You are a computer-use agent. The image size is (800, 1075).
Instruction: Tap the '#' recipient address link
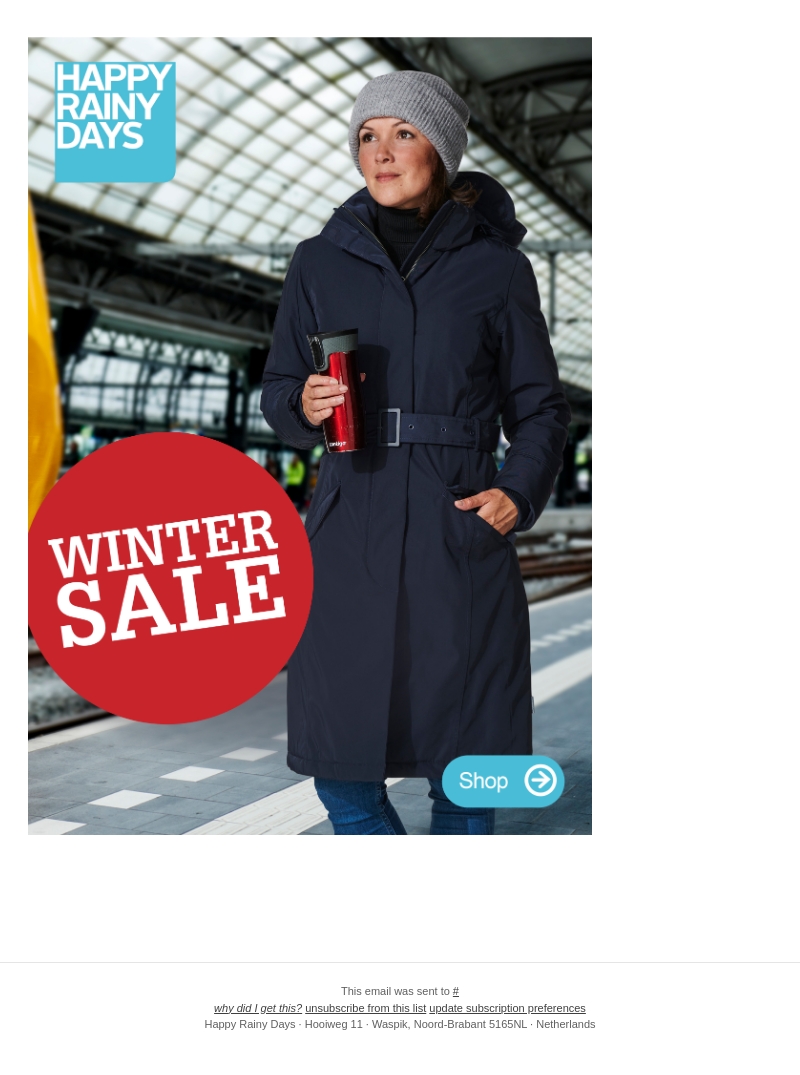456,991
